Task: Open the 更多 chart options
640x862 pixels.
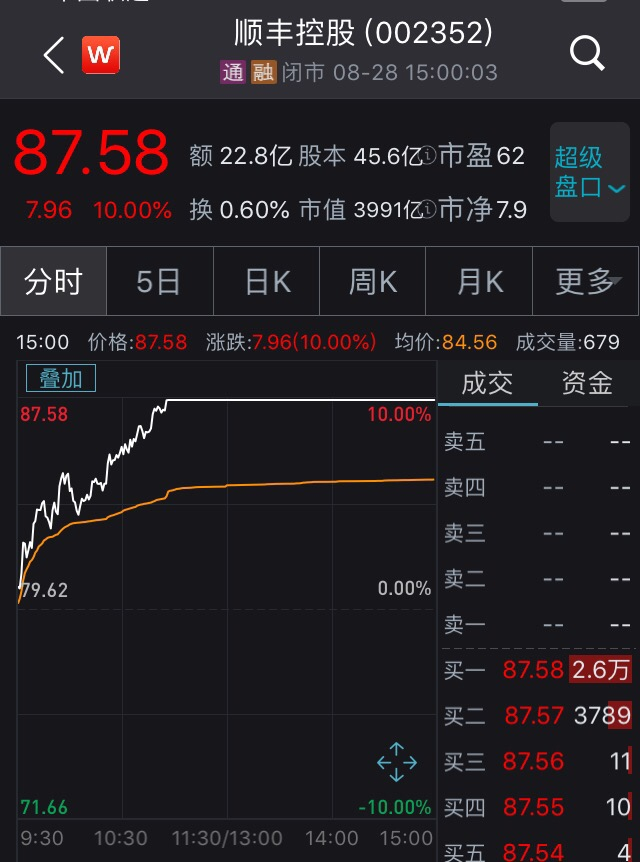Action: 585,283
